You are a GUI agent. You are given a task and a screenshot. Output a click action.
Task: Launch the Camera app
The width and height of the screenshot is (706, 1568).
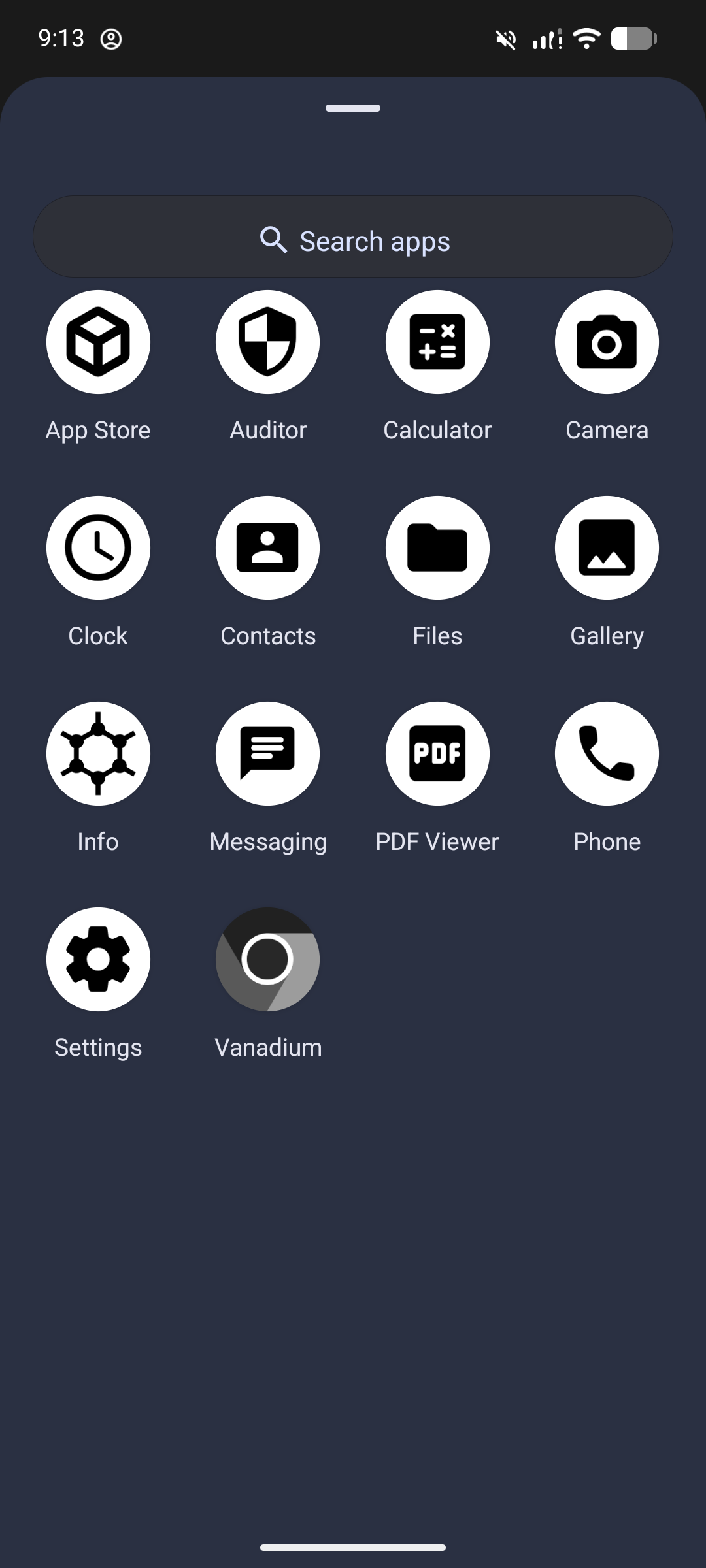pos(607,342)
